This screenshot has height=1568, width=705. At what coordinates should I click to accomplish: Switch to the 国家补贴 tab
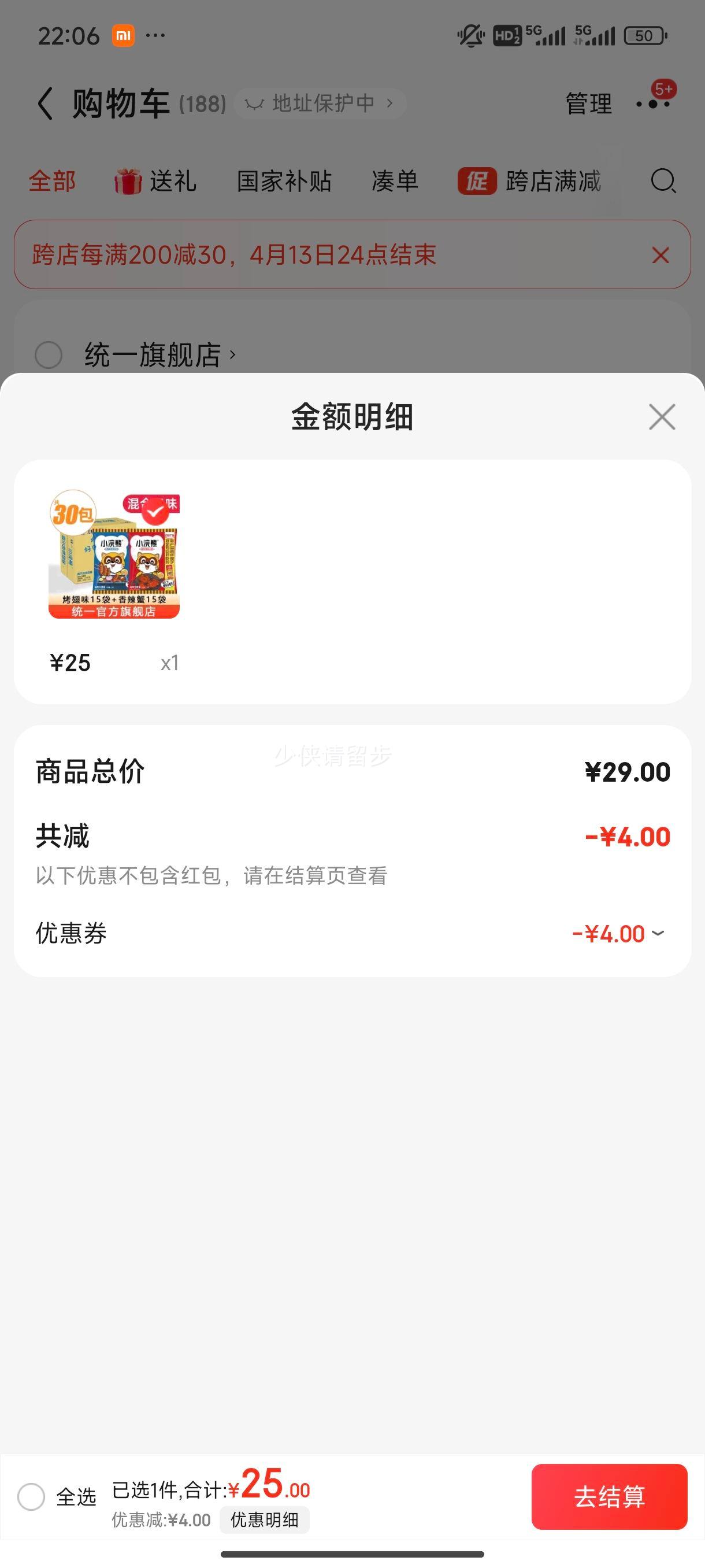pos(284,182)
